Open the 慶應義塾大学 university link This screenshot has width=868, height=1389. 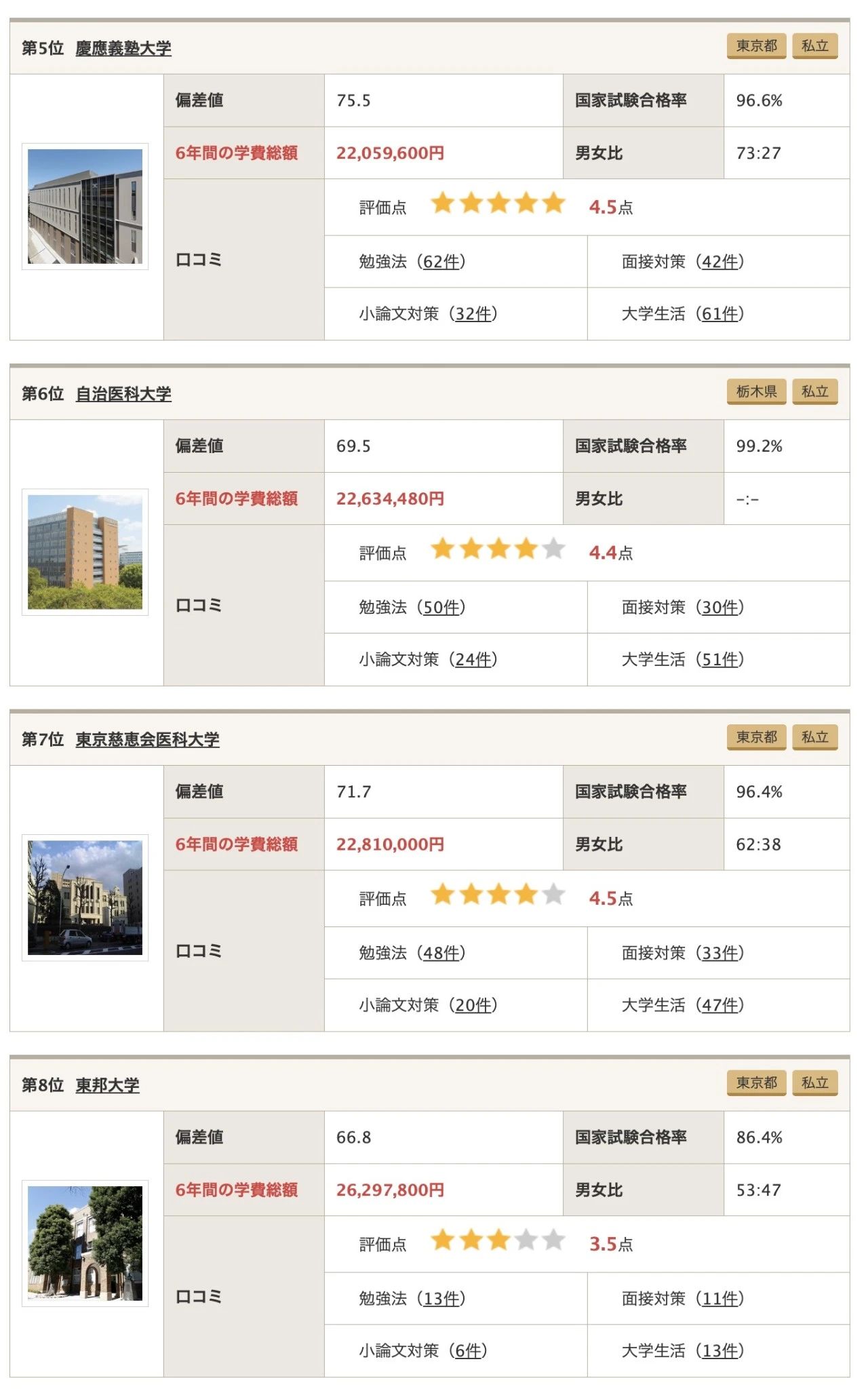tap(123, 48)
